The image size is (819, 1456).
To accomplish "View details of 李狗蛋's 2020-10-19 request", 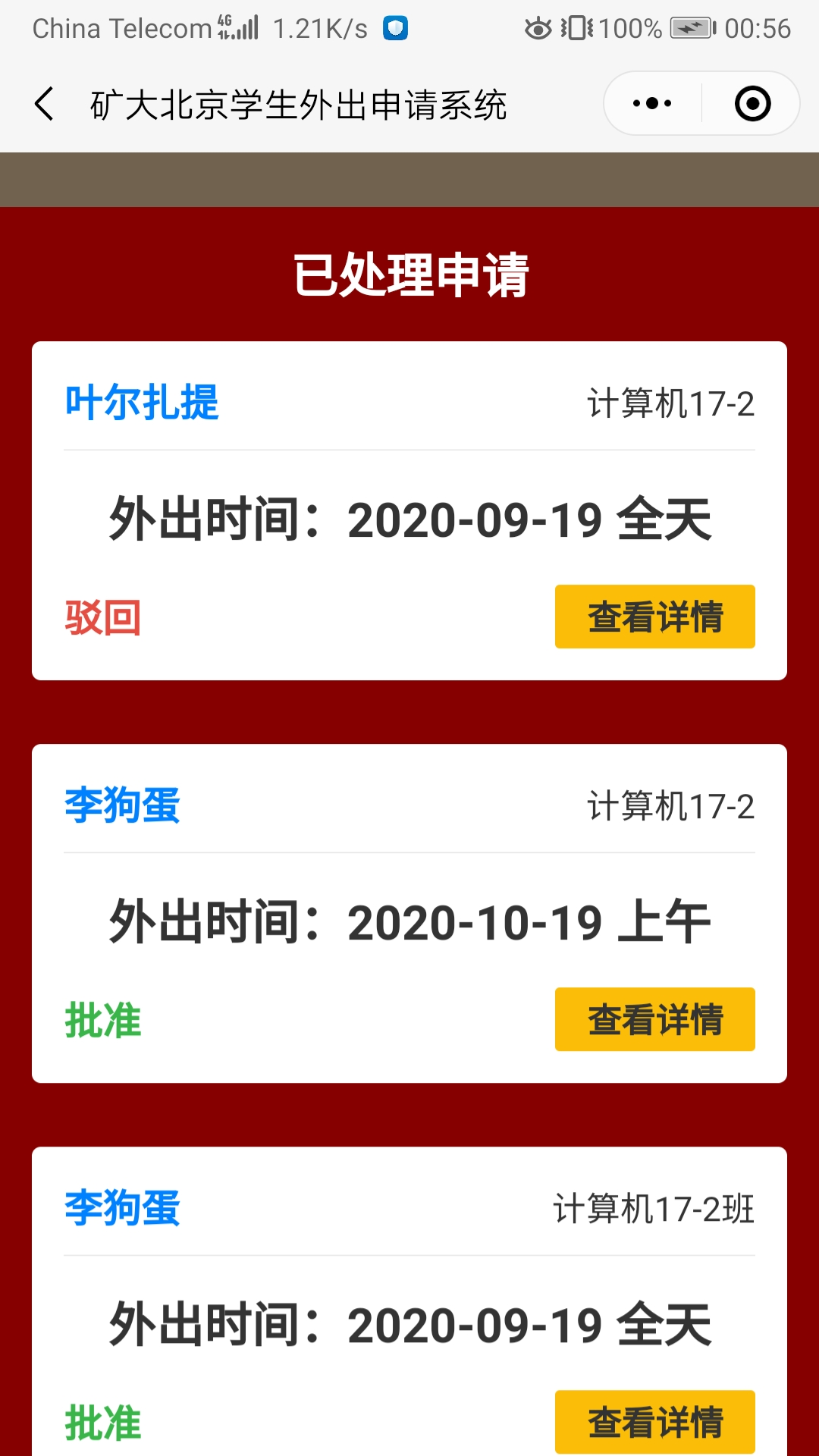I will point(654,1019).
